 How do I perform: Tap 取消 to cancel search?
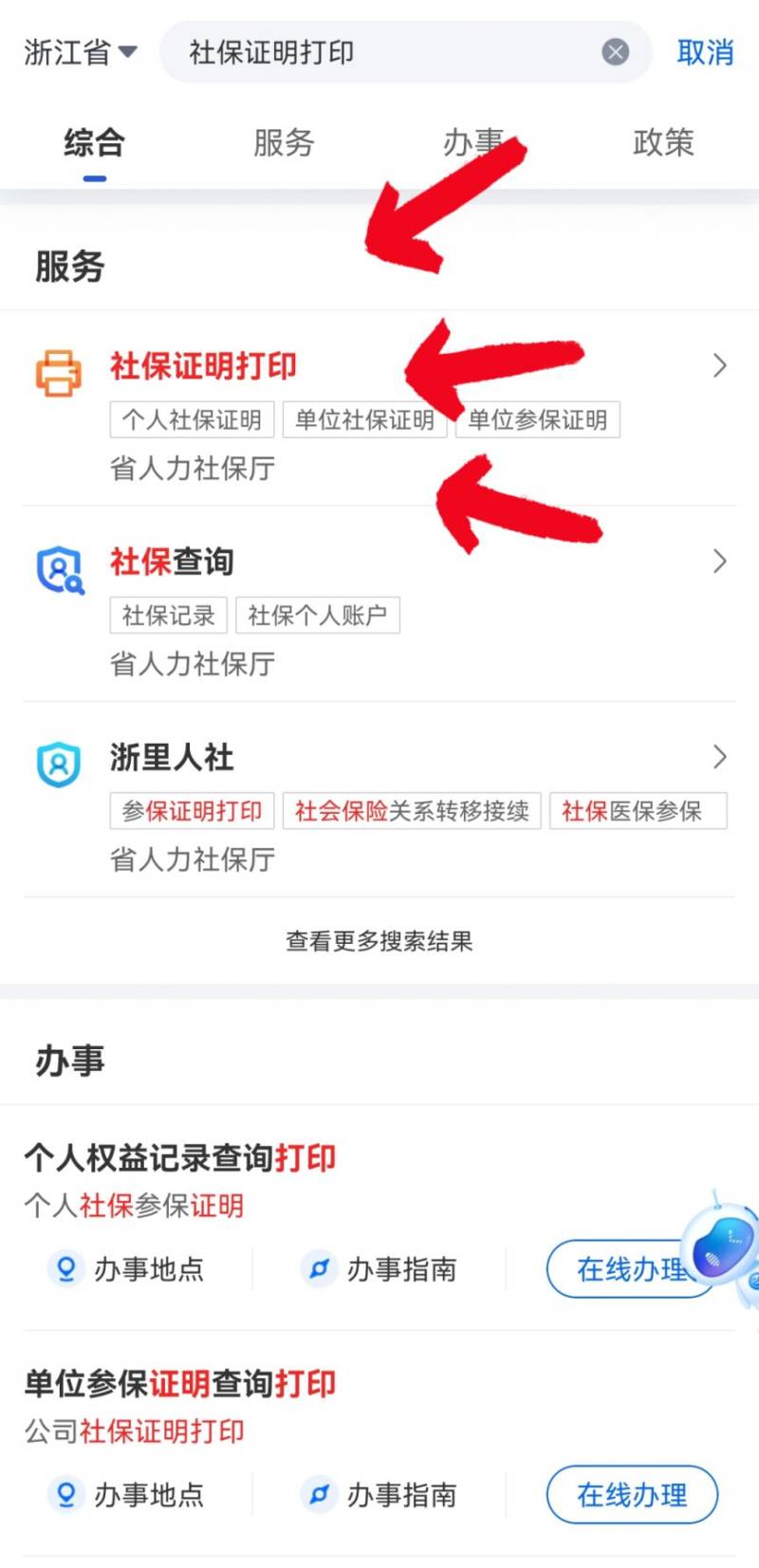(705, 52)
